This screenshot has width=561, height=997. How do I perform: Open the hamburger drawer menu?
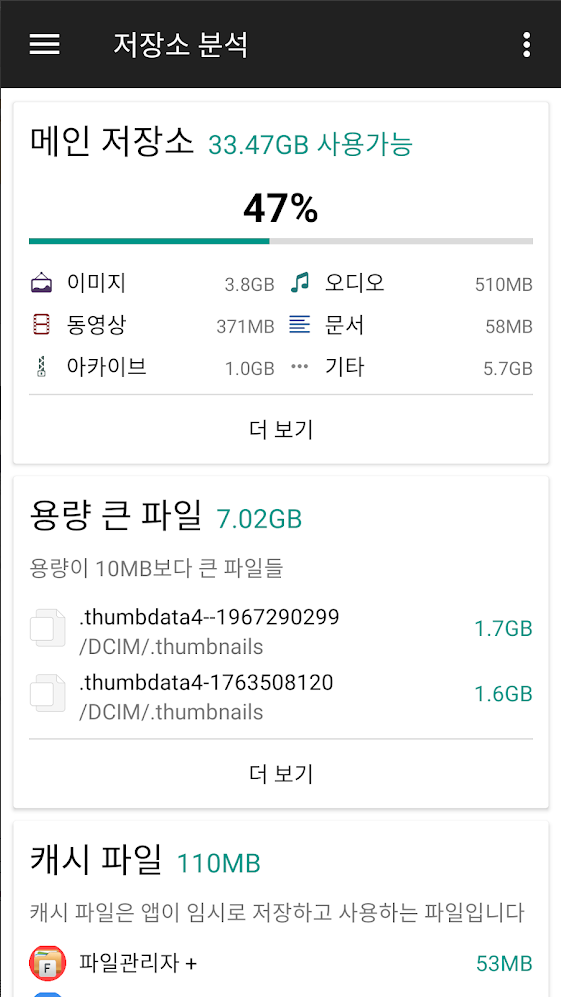[45, 44]
